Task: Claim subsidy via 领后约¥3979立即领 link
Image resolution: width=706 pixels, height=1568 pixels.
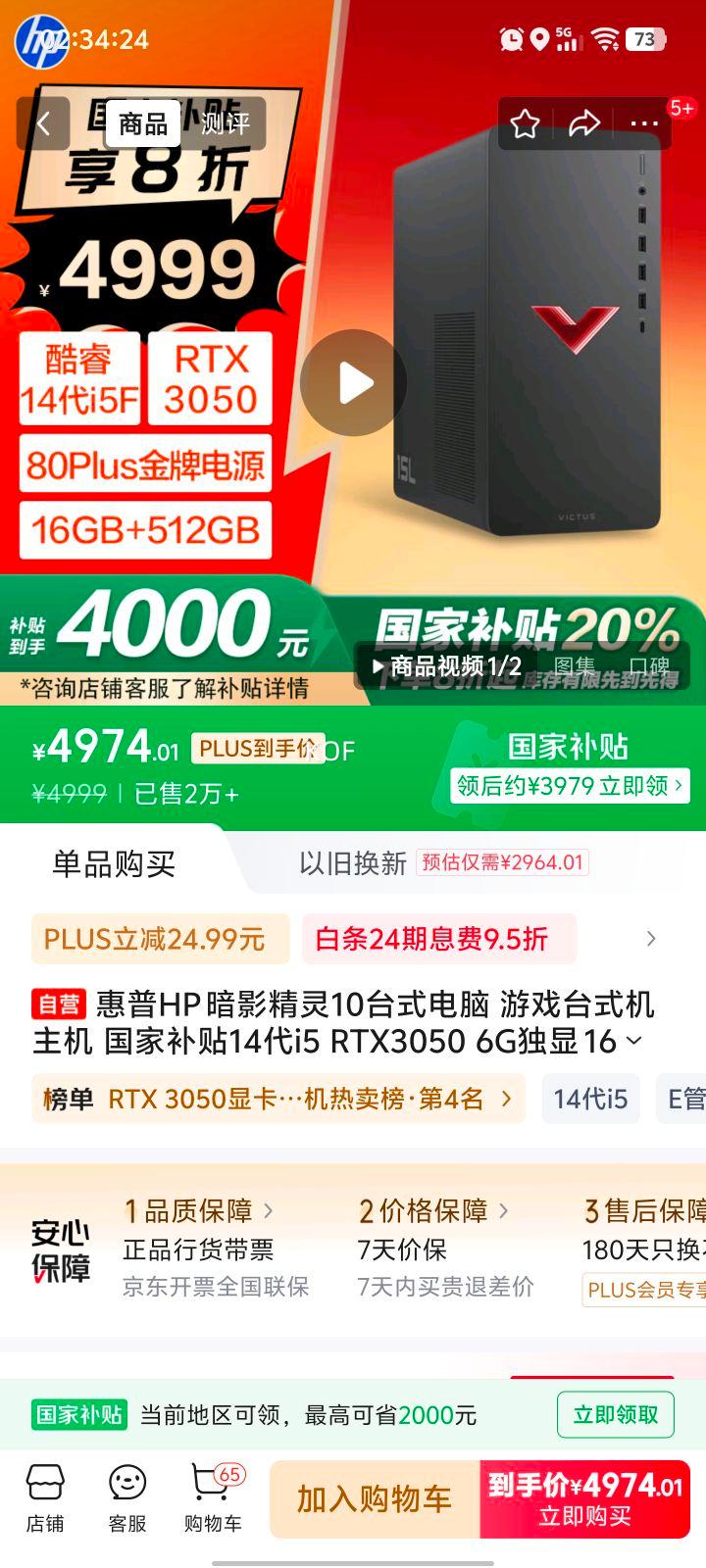Action: pyautogui.click(x=570, y=785)
